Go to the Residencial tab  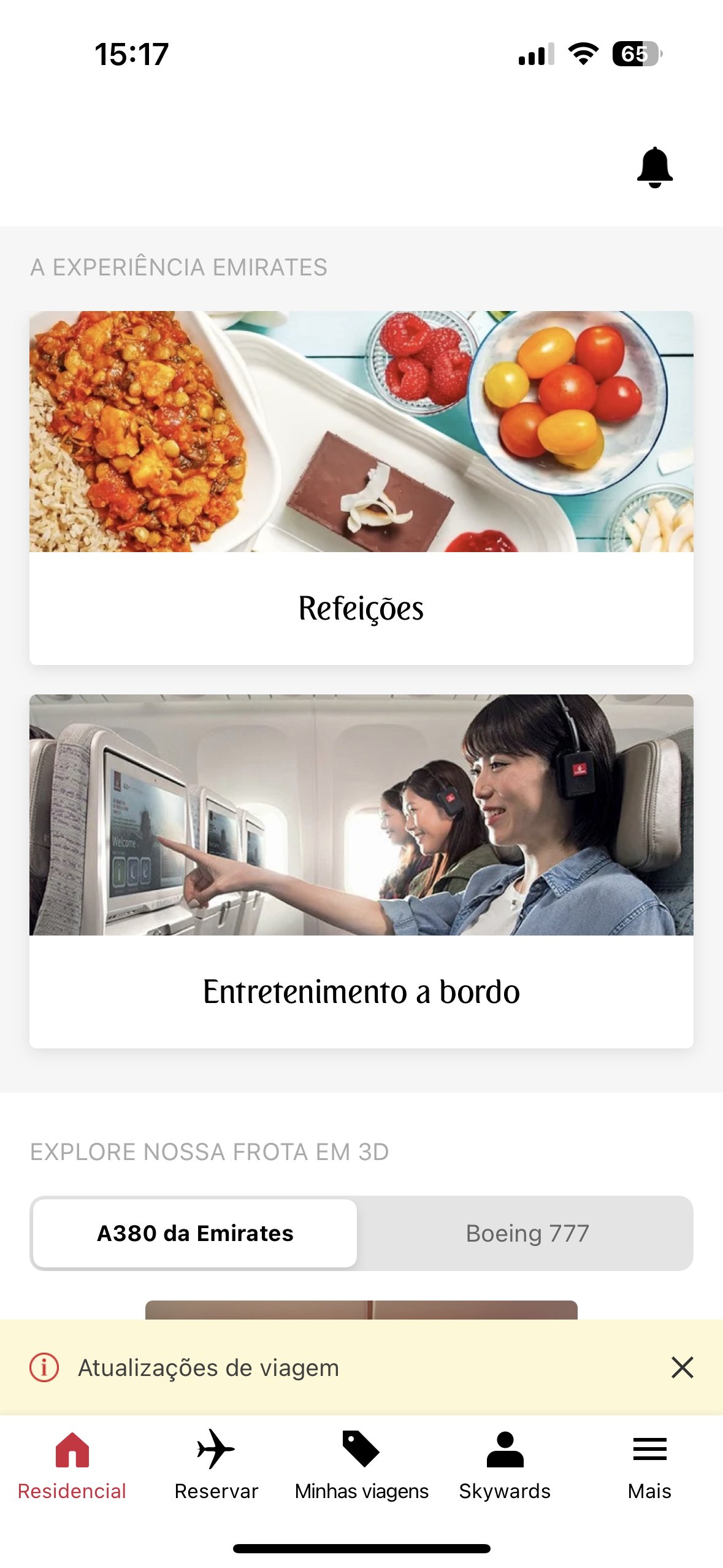tap(72, 1465)
